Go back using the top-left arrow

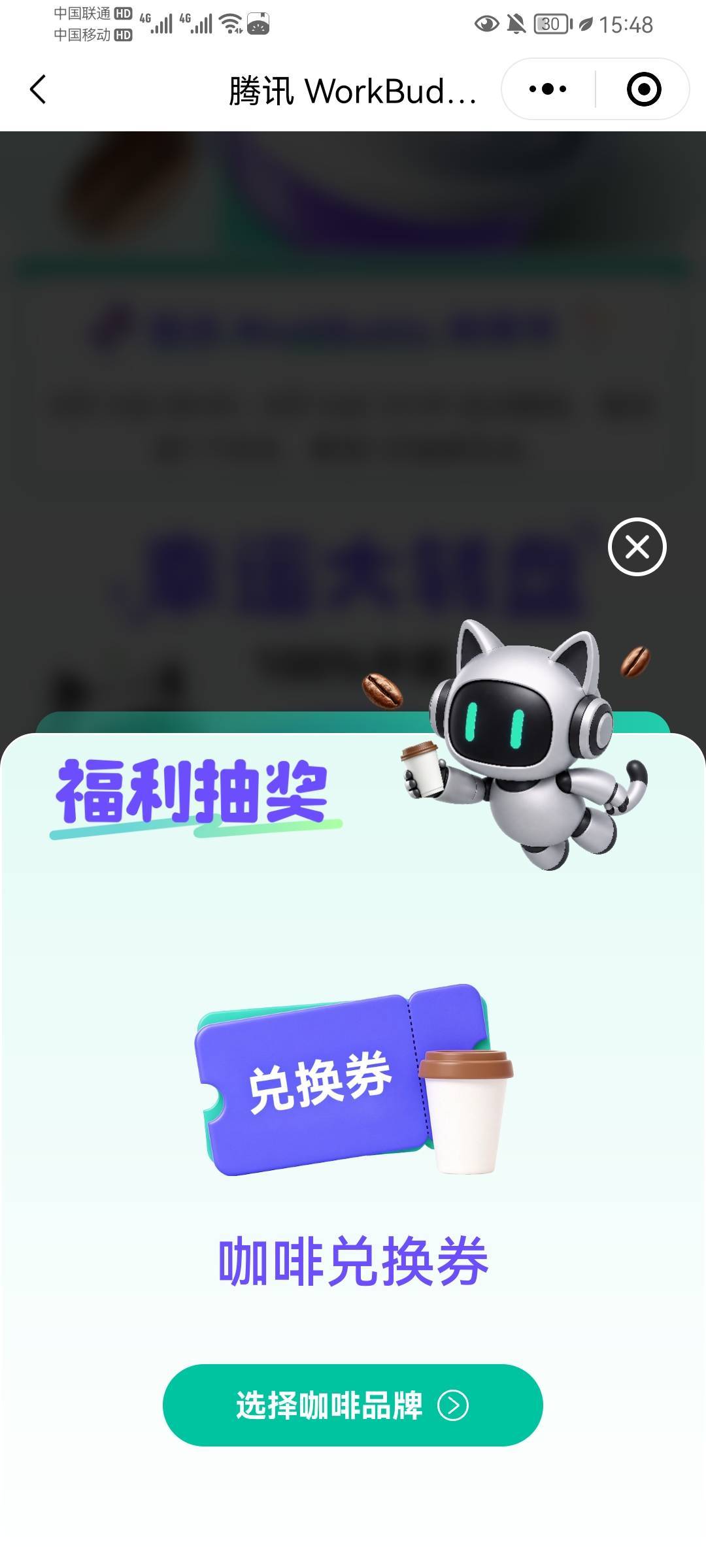[38, 90]
